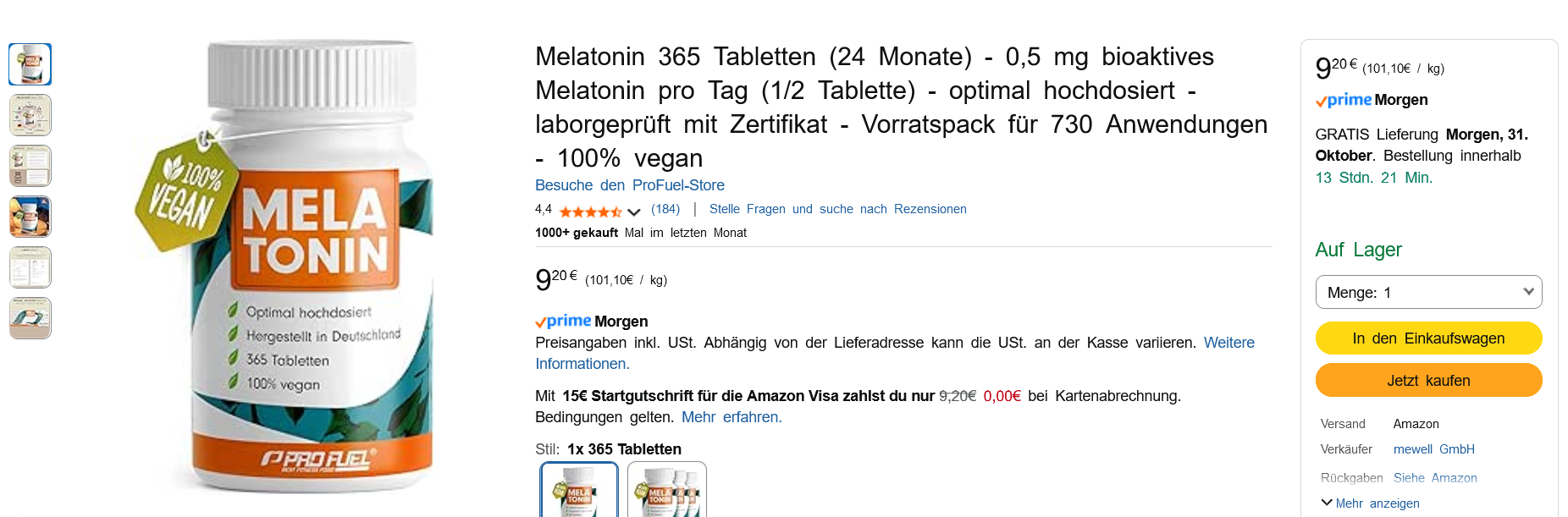Open seller mewell GmbH

pos(1433,449)
